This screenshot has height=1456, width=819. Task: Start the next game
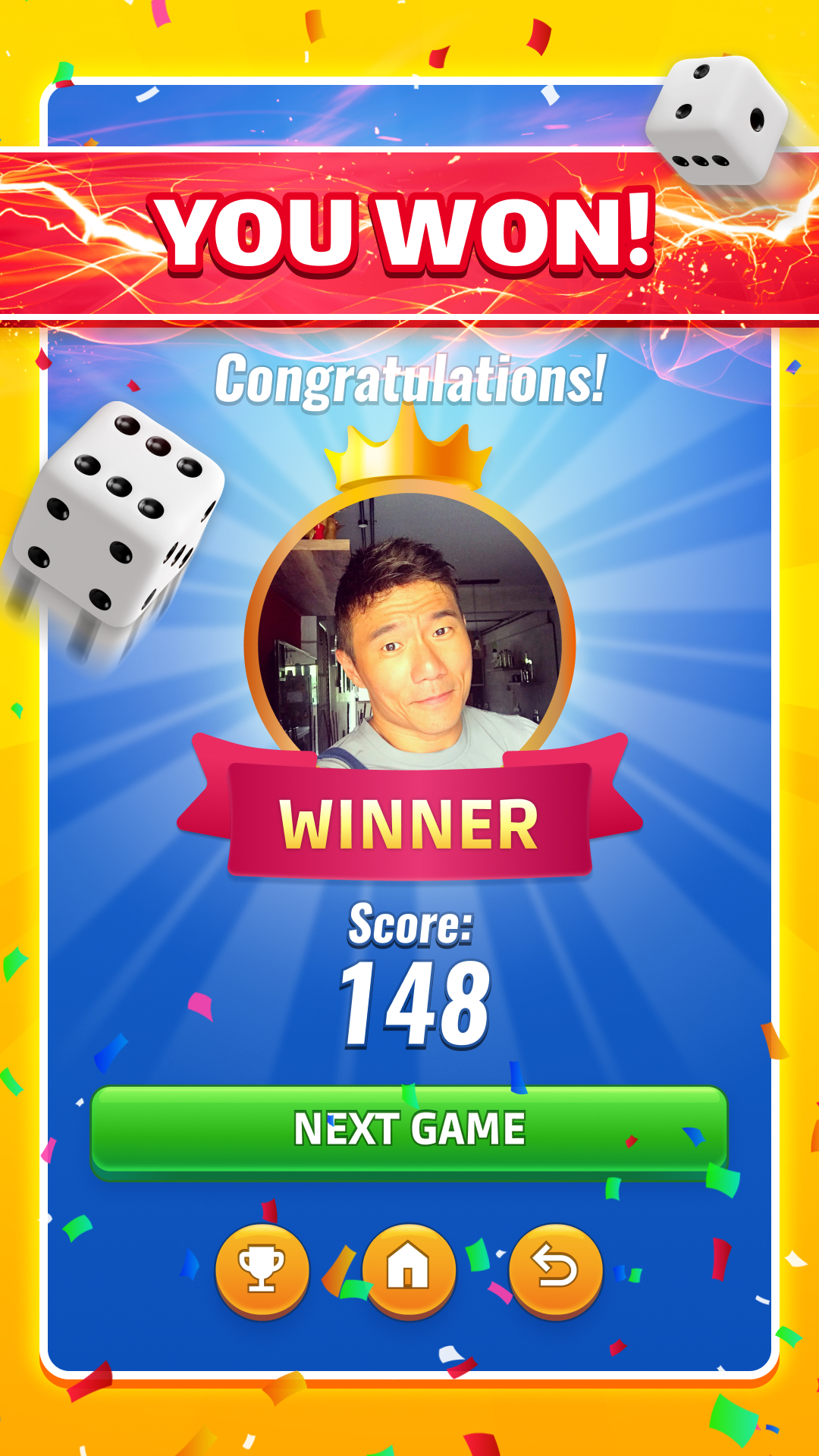pyautogui.click(x=409, y=1130)
